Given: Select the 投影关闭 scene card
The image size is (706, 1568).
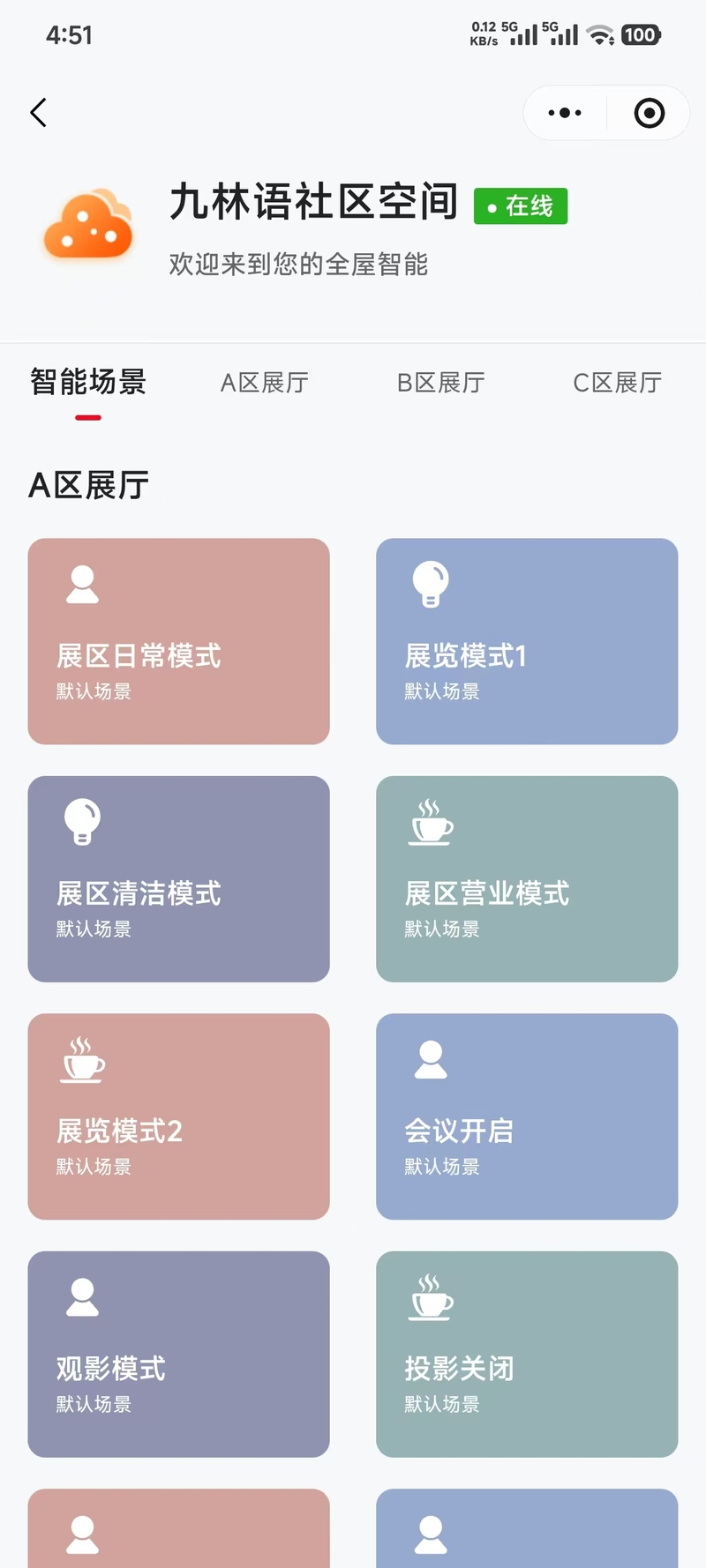Looking at the screenshot, I should pos(527,1355).
